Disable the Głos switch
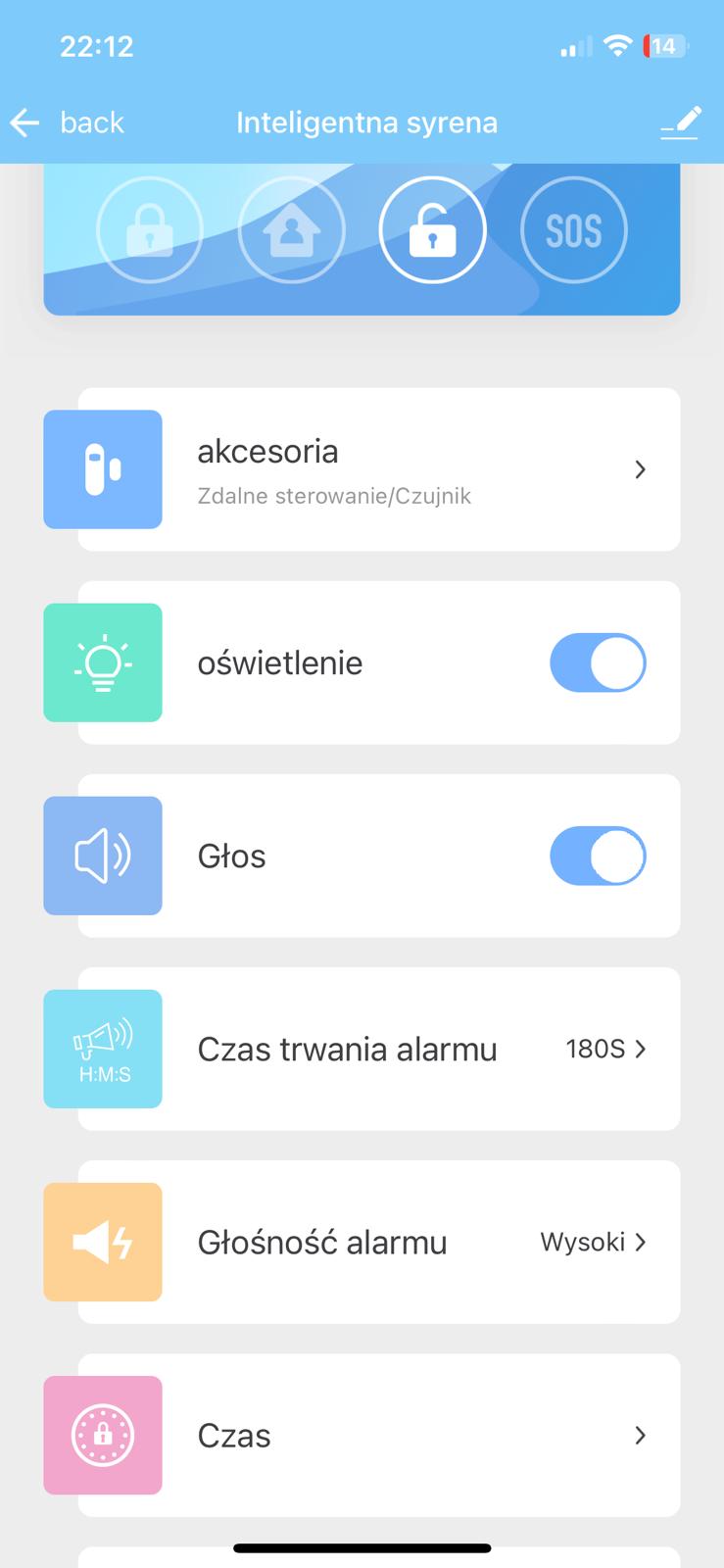This screenshot has width=724, height=1568. (x=597, y=856)
